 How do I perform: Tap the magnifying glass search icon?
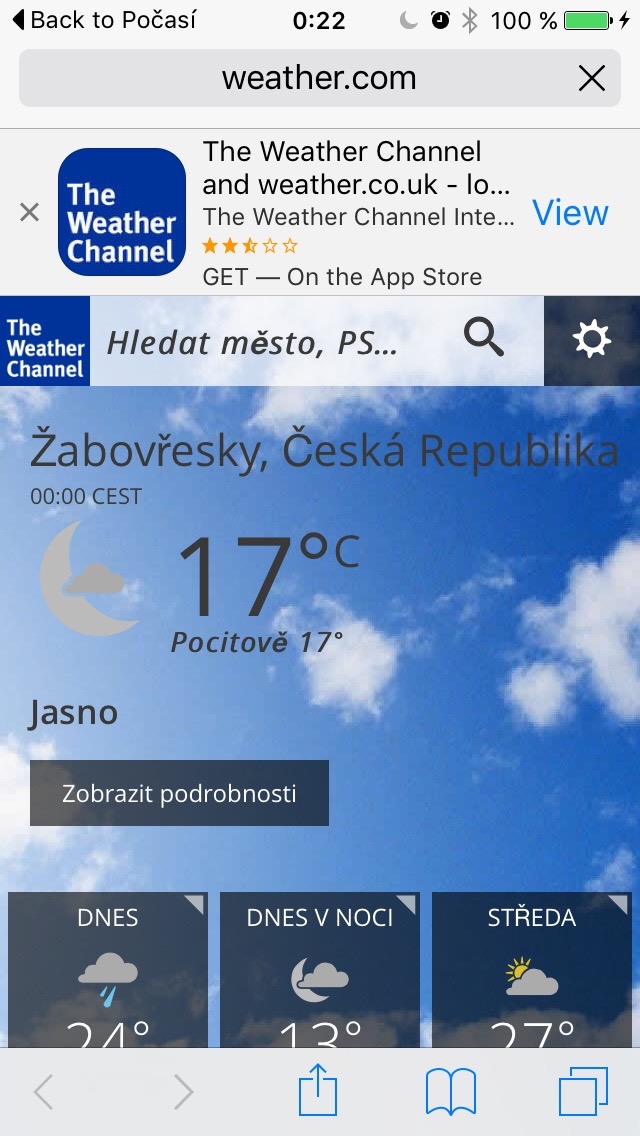click(x=484, y=340)
